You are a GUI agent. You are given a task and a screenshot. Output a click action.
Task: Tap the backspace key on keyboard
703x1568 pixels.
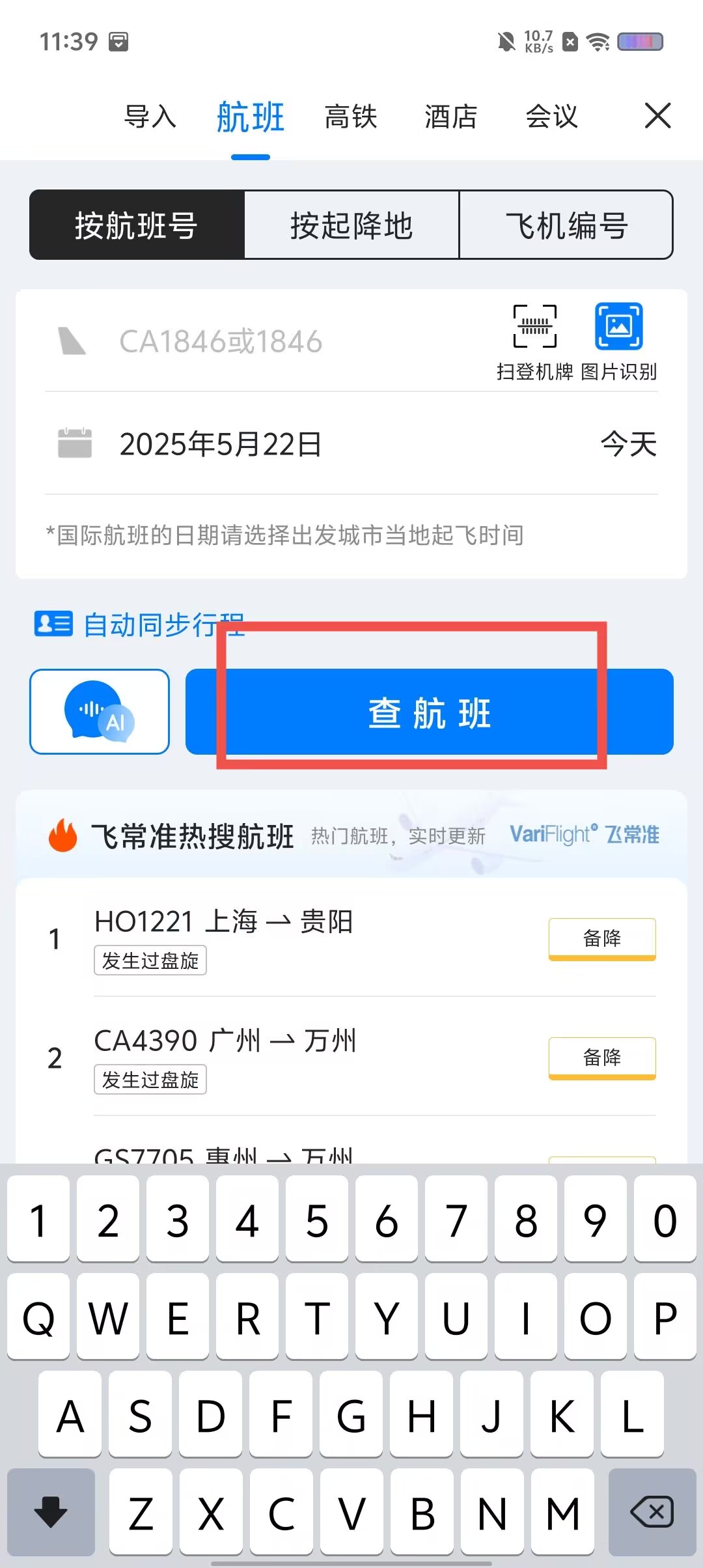pos(652,1512)
